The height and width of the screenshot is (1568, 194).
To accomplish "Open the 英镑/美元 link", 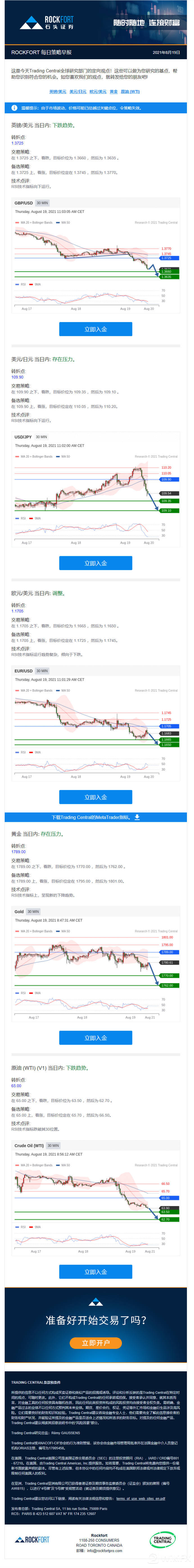I will pyautogui.click(x=57, y=91).
